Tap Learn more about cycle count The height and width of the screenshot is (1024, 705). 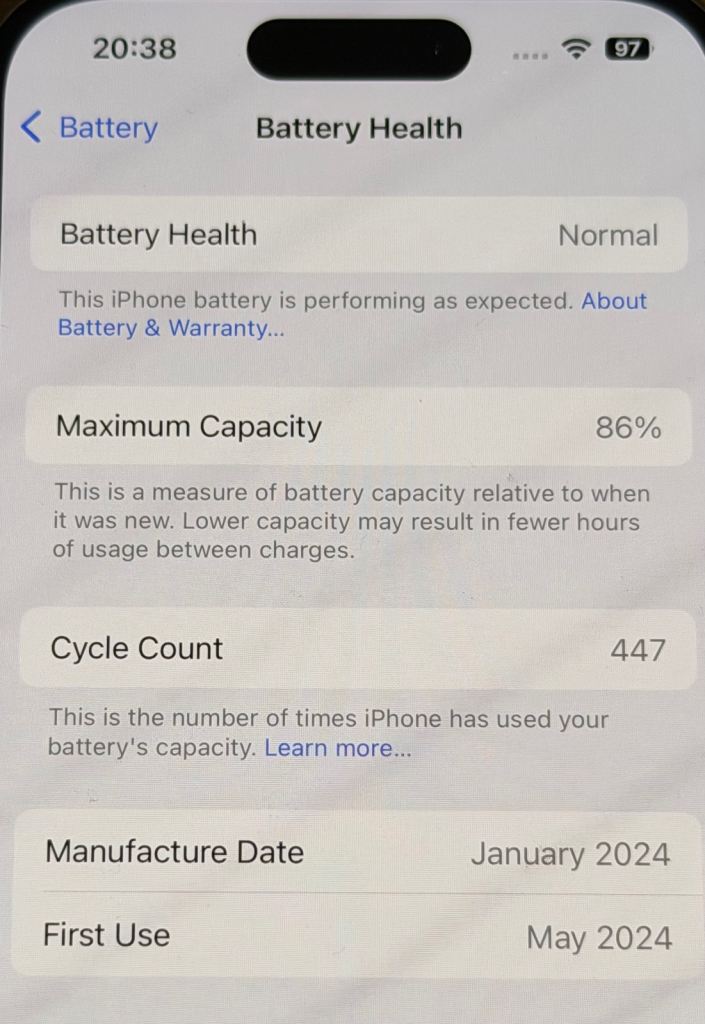pos(337,748)
